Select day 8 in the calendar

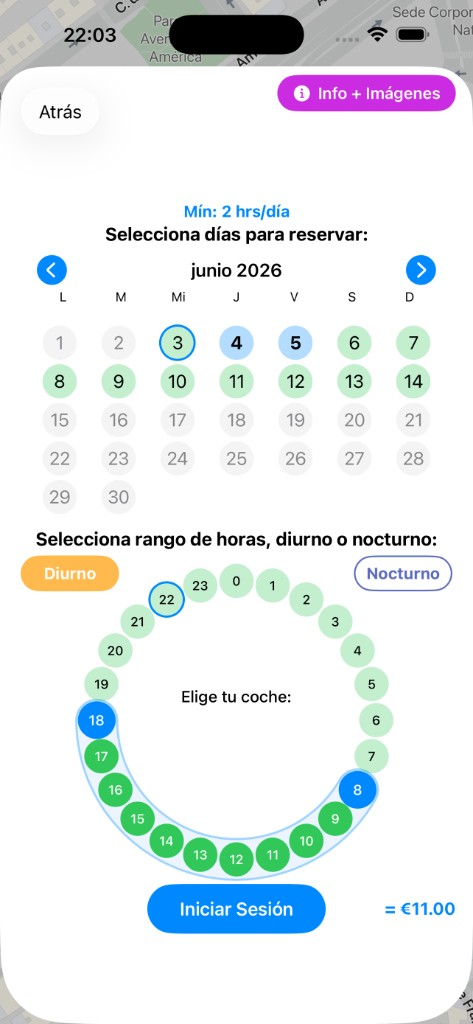pos(59,381)
